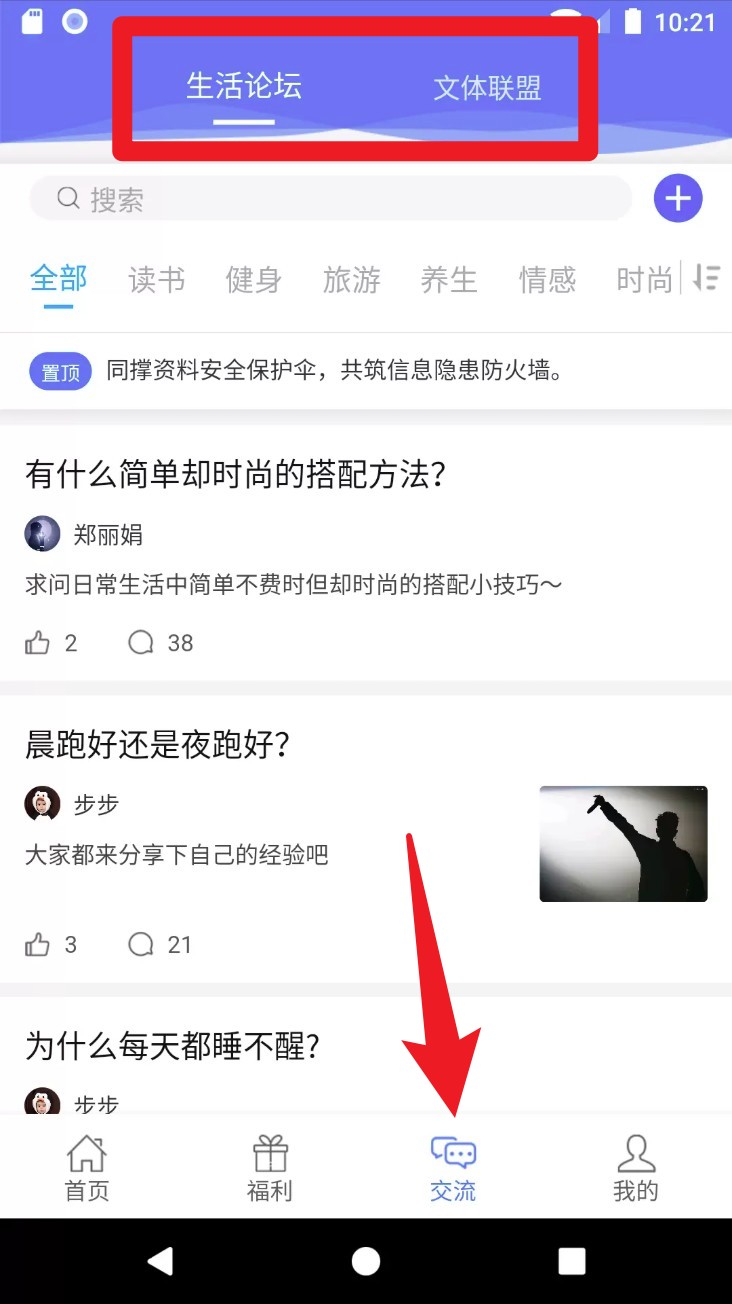Like the 晨跑好还是夜跑好 post
The width and height of the screenshot is (732, 1304).
pyautogui.click(x=38, y=945)
